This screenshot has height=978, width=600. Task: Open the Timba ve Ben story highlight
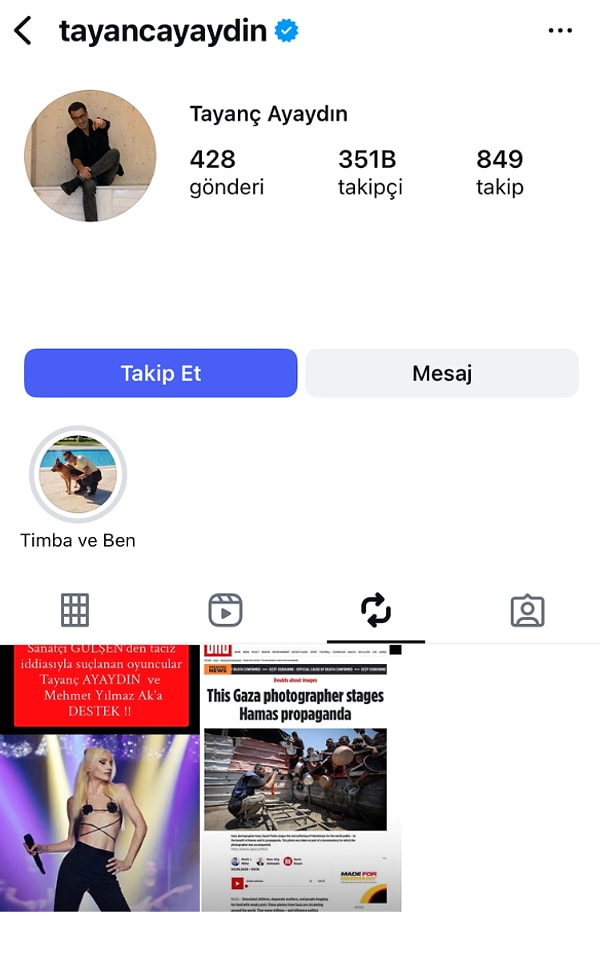pos(77,475)
